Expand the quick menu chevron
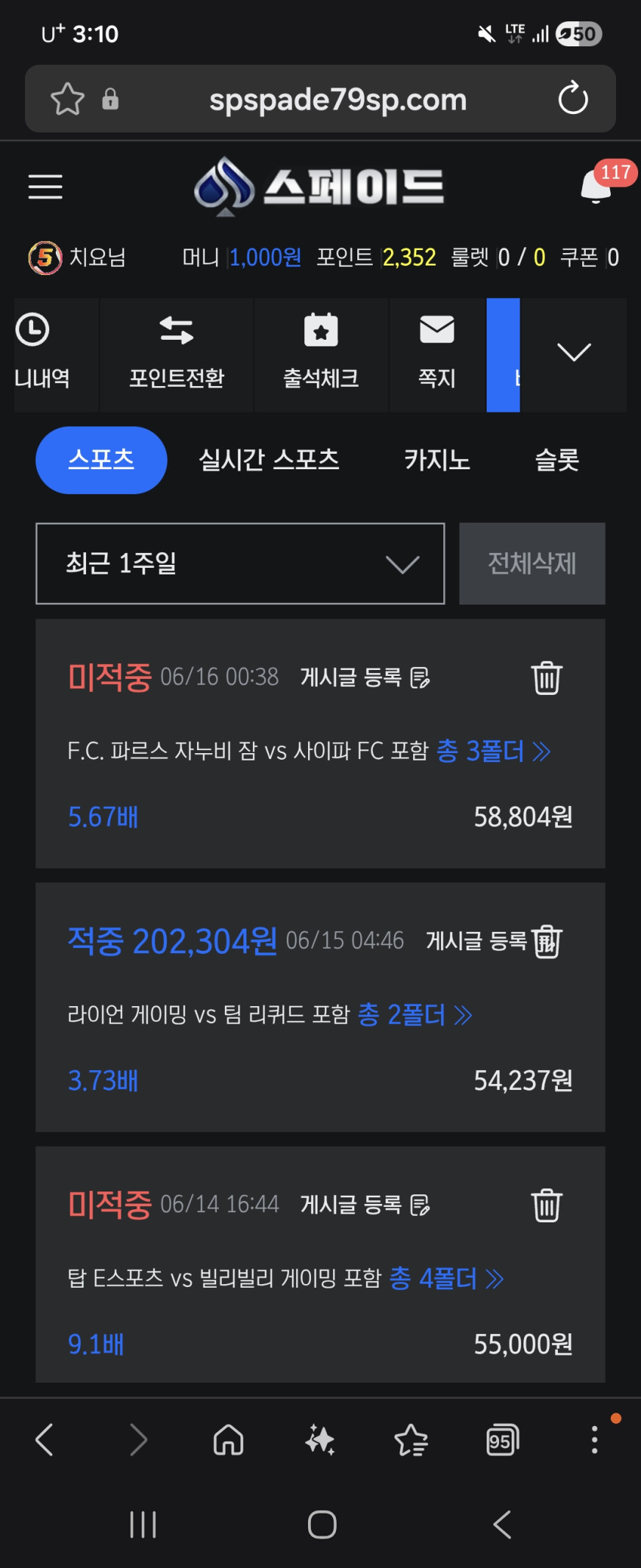 (573, 353)
